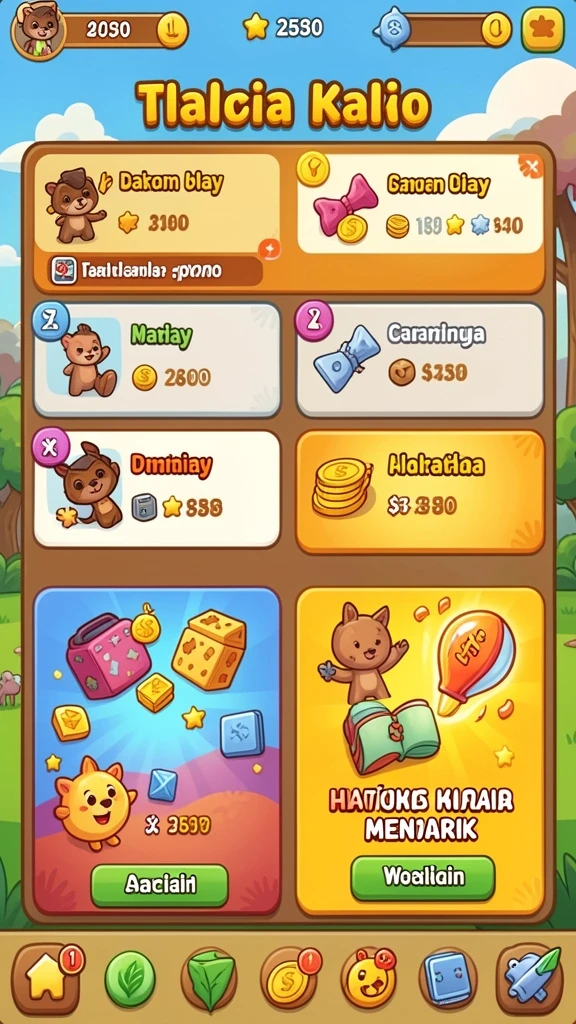
Task: Select the Marlay bear card
Action: tap(157, 359)
